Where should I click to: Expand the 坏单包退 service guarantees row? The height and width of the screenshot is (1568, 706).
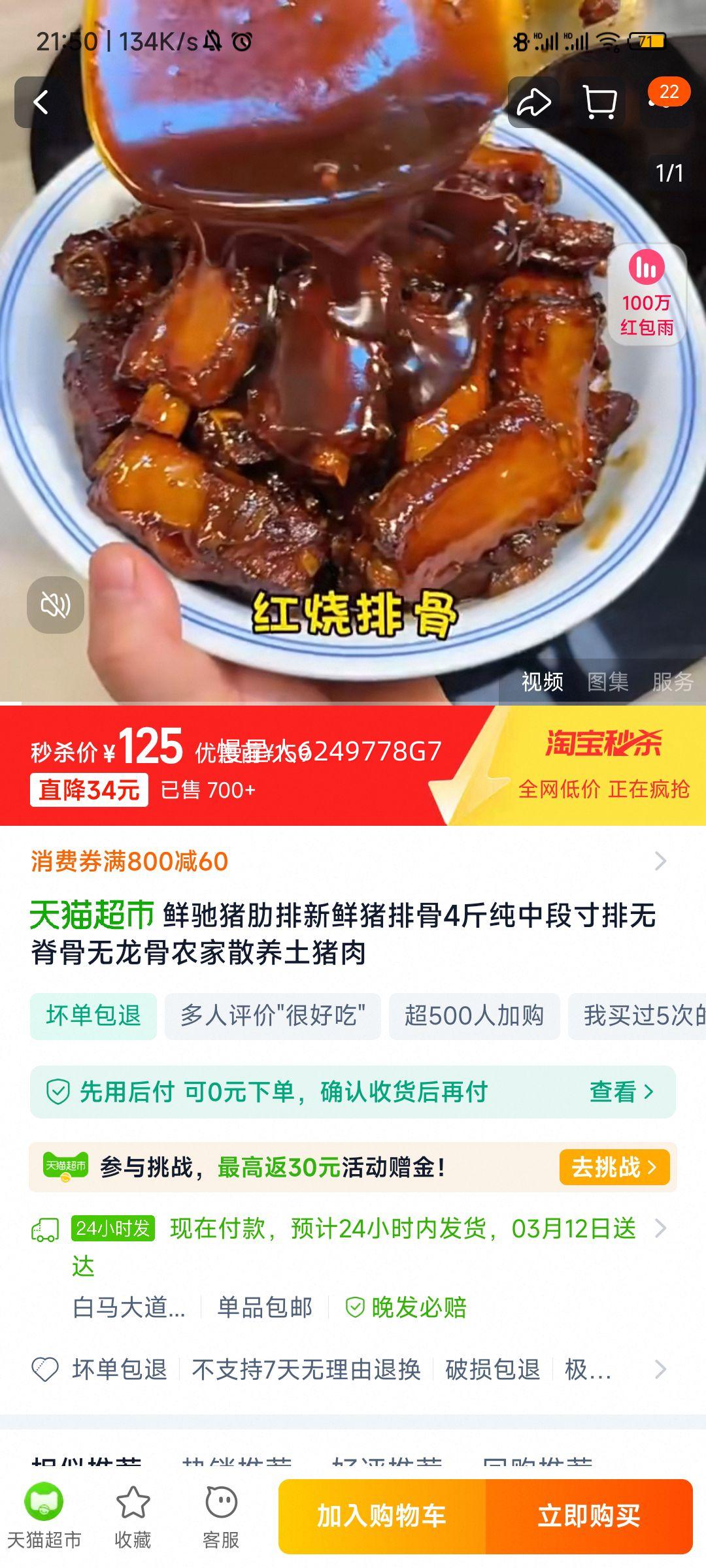click(x=660, y=1369)
